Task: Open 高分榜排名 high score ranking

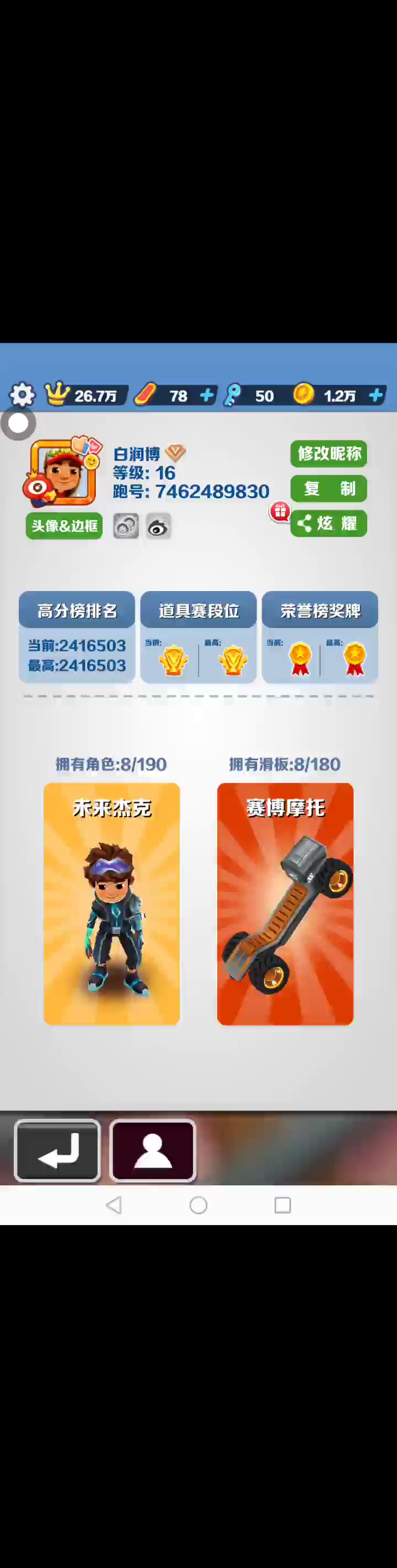Action: (x=77, y=637)
